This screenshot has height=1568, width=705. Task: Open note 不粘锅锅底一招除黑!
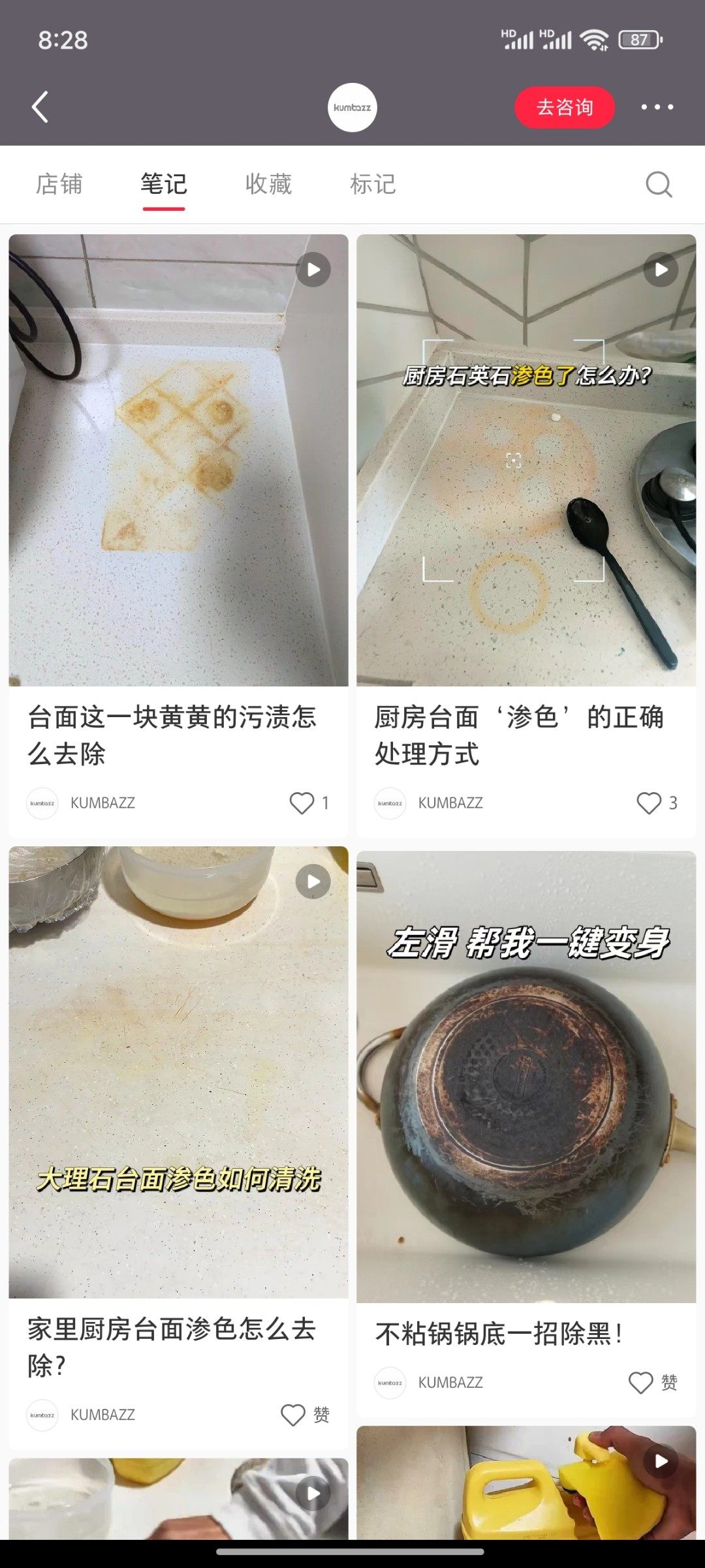coord(526,1077)
